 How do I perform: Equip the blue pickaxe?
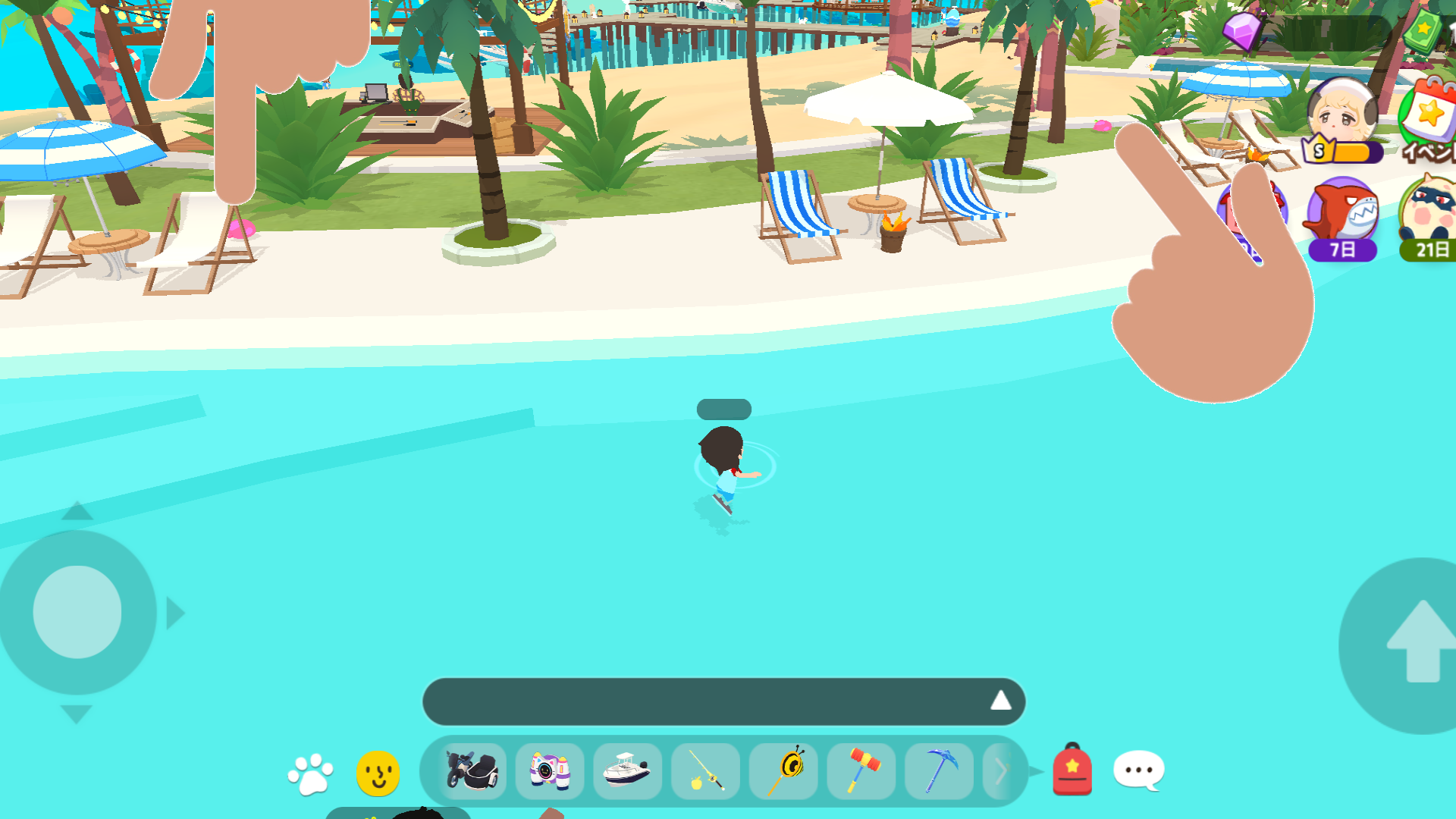[940, 771]
